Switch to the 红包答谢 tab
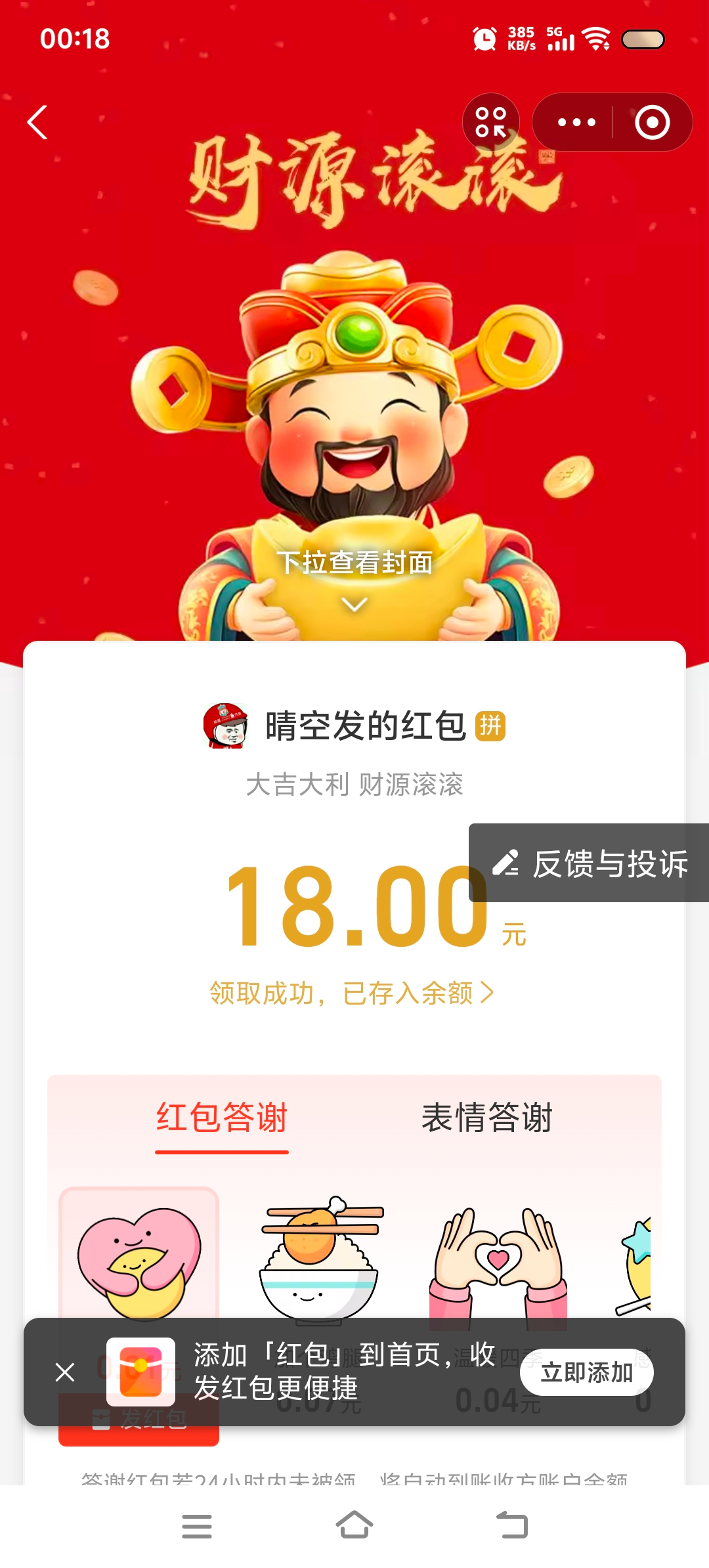The width and height of the screenshot is (709, 1568). pos(222,1118)
